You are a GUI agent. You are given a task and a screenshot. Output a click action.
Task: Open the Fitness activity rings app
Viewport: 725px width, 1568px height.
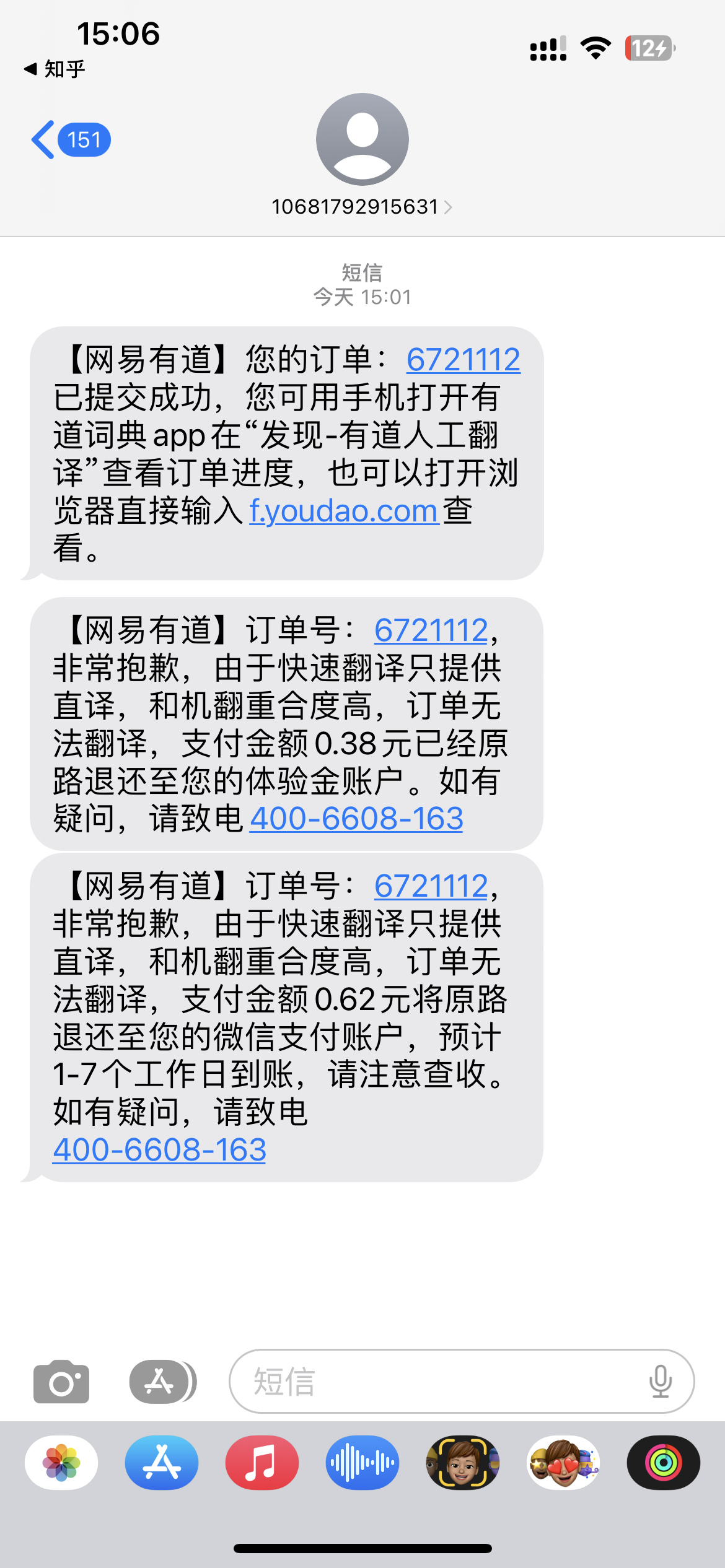[x=664, y=1463]
